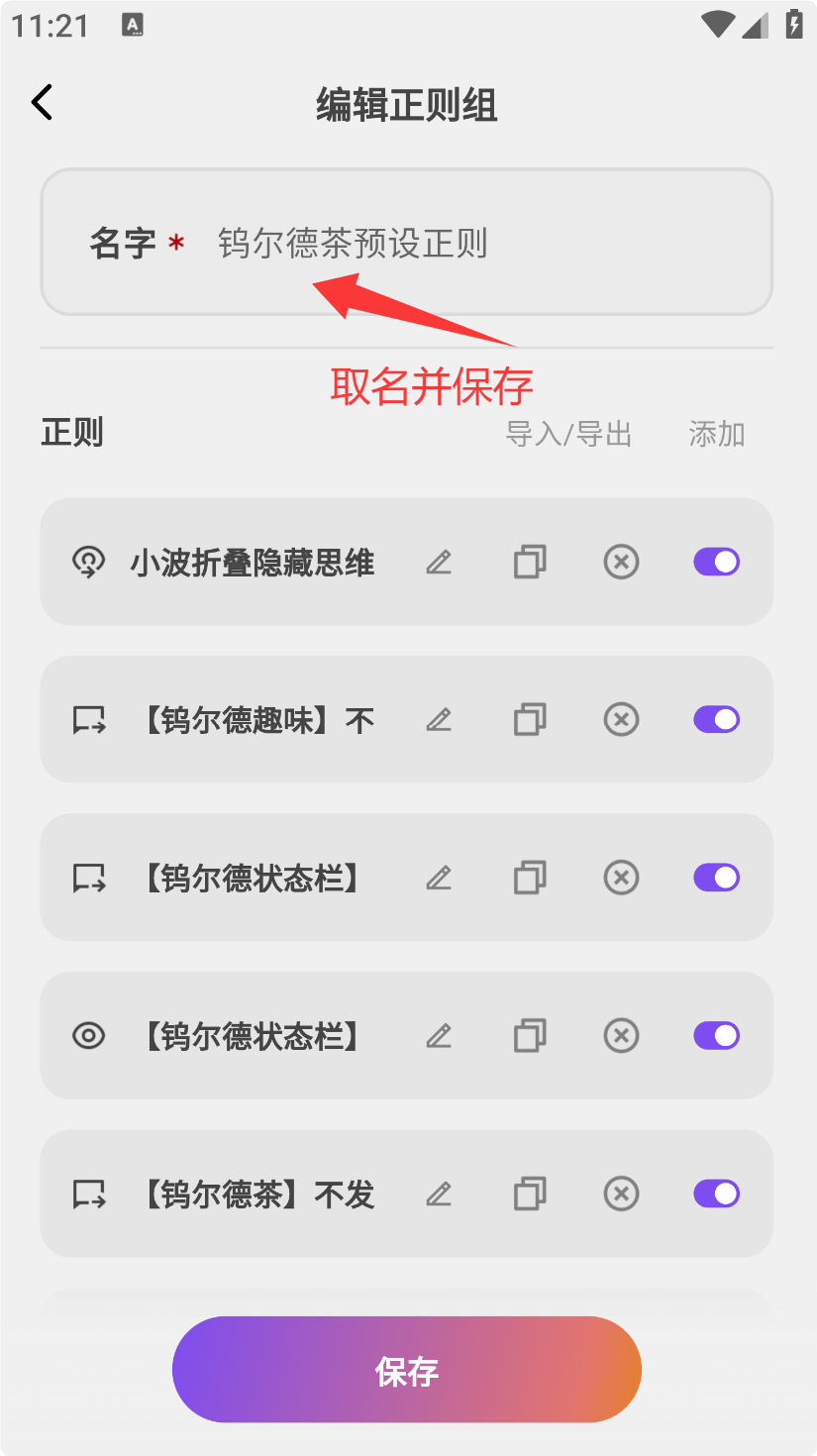Duplicate the 小波折叠隐藏思维 rule
This screenshot has width=817, height=1456.
pyautogui.click(x=530, y=563)
